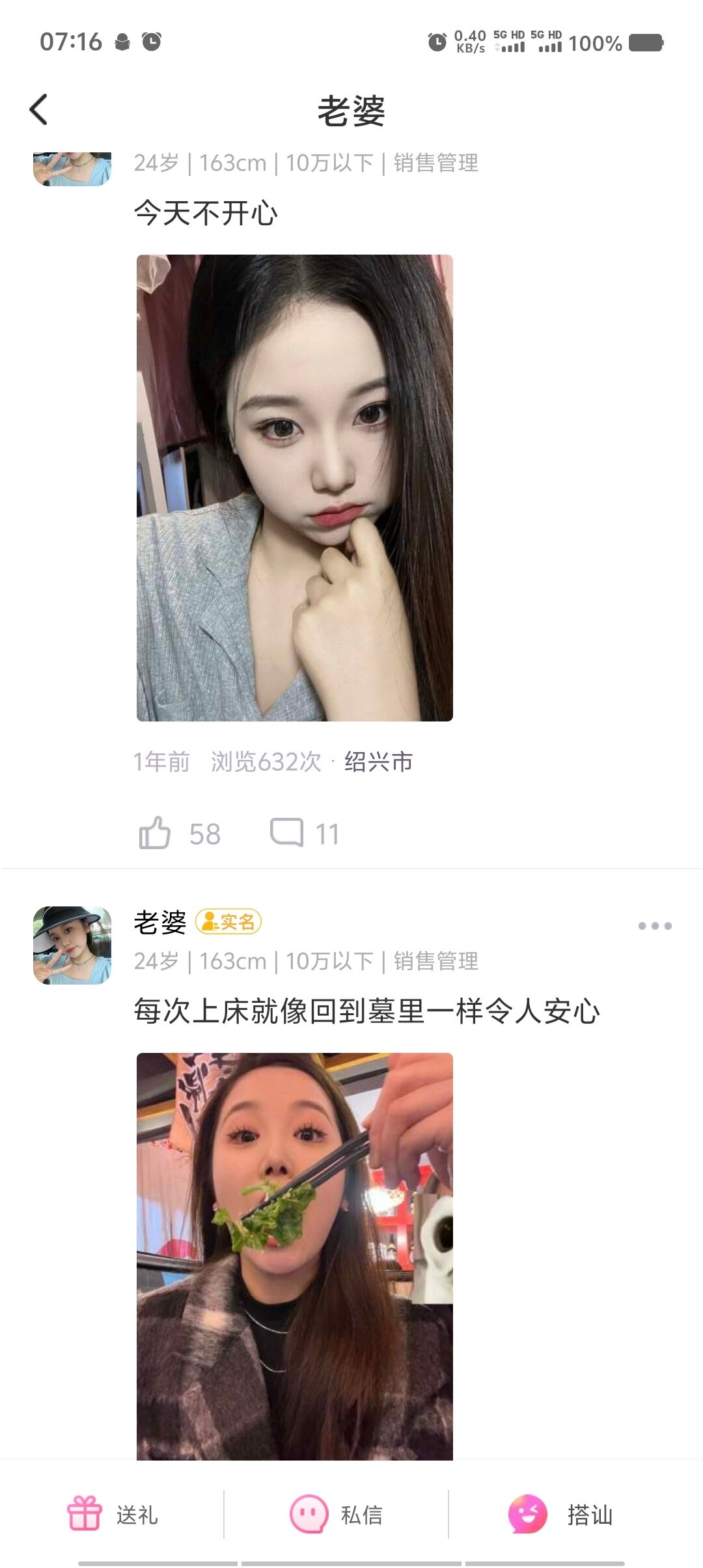The width and height of the screenshot is (703, 1568).
Task: Send a gift with 送礼
Action: (x=113, y=1515)
